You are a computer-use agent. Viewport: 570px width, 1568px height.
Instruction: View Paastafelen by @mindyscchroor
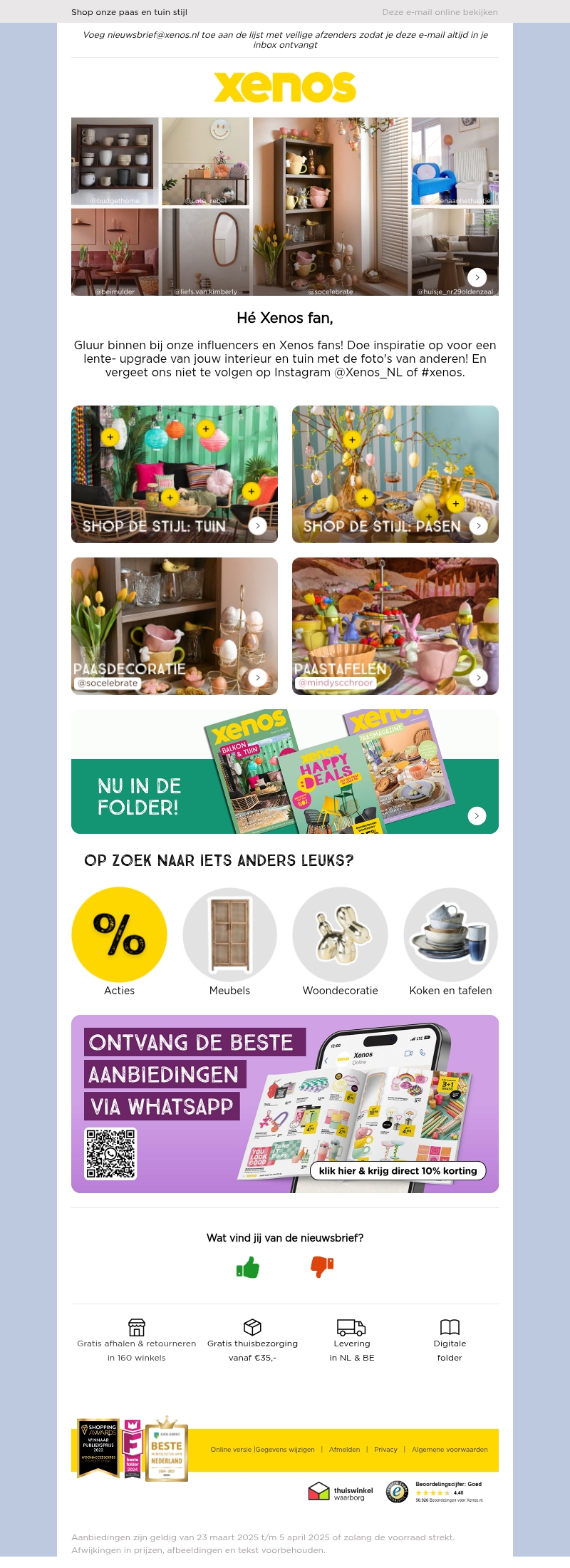395,626
